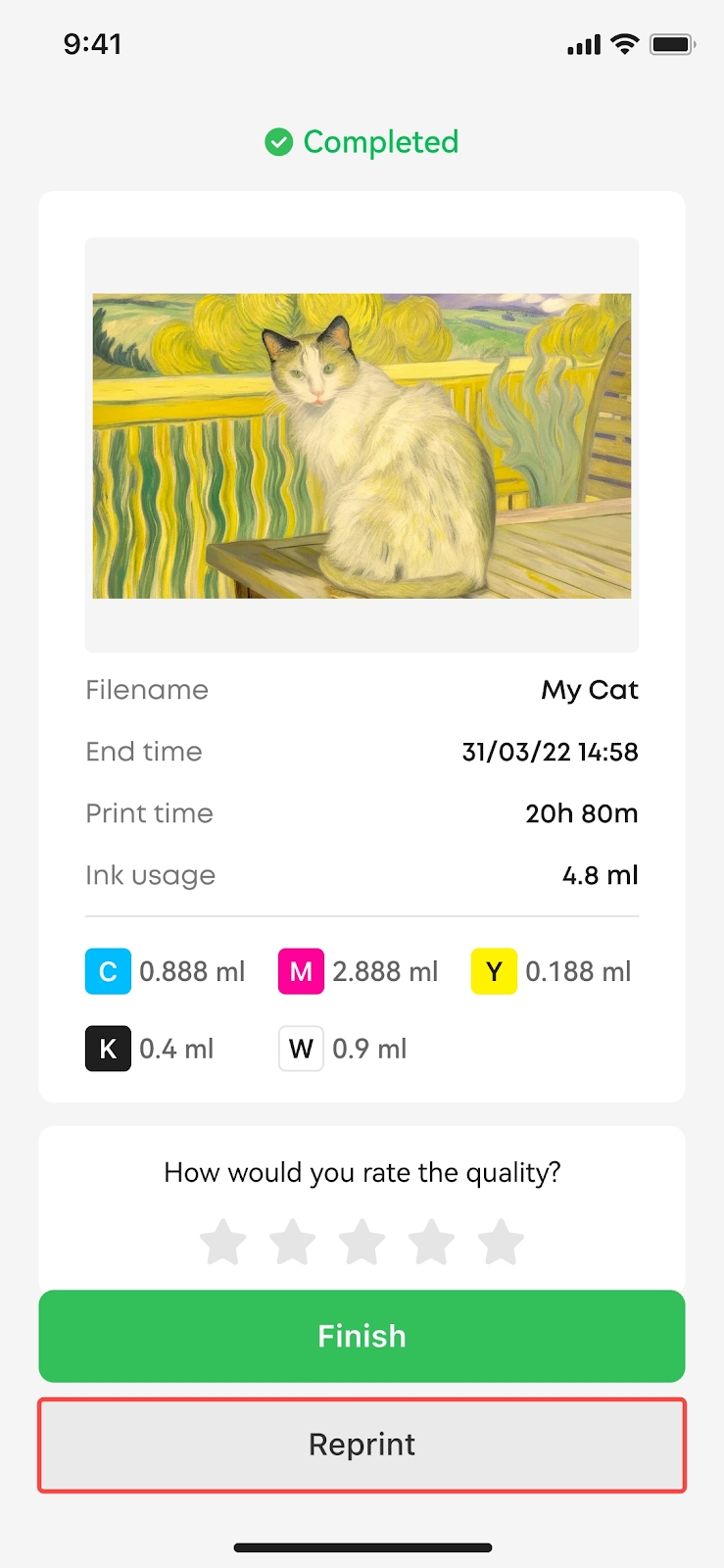Open the cat painting preview

click(x=362, y=446)
